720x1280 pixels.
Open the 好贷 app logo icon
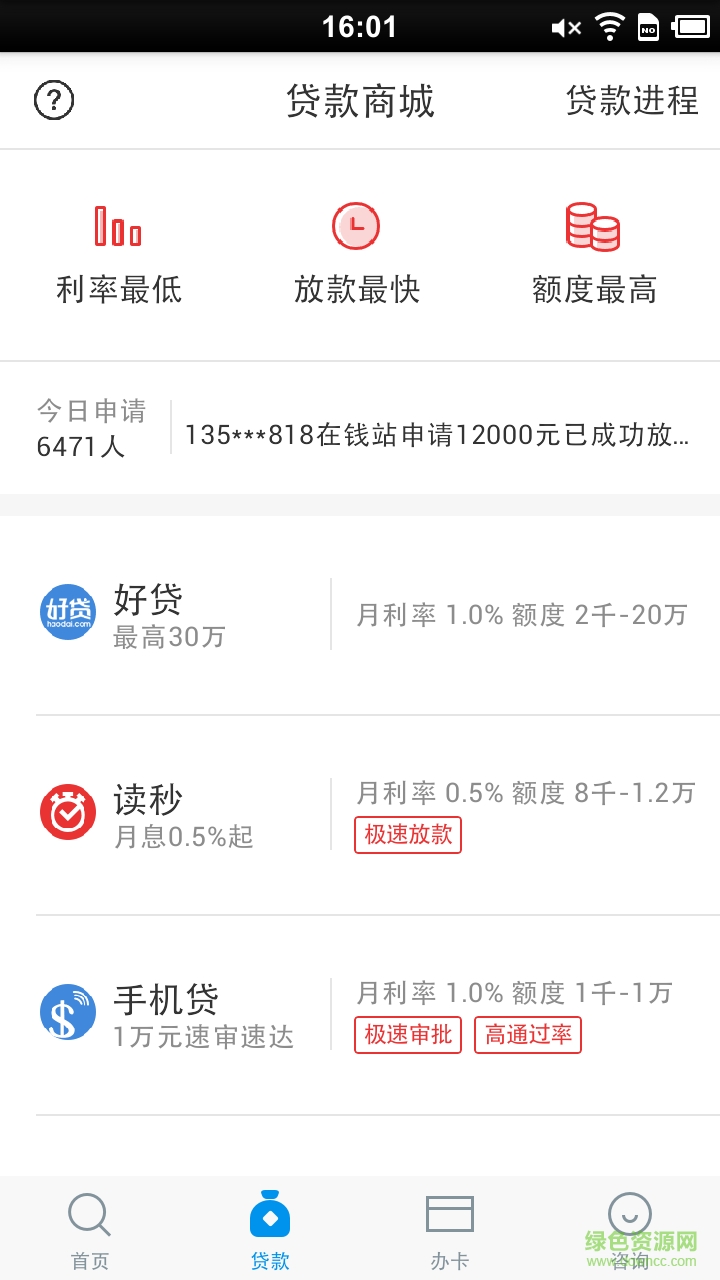click(67, 612)
